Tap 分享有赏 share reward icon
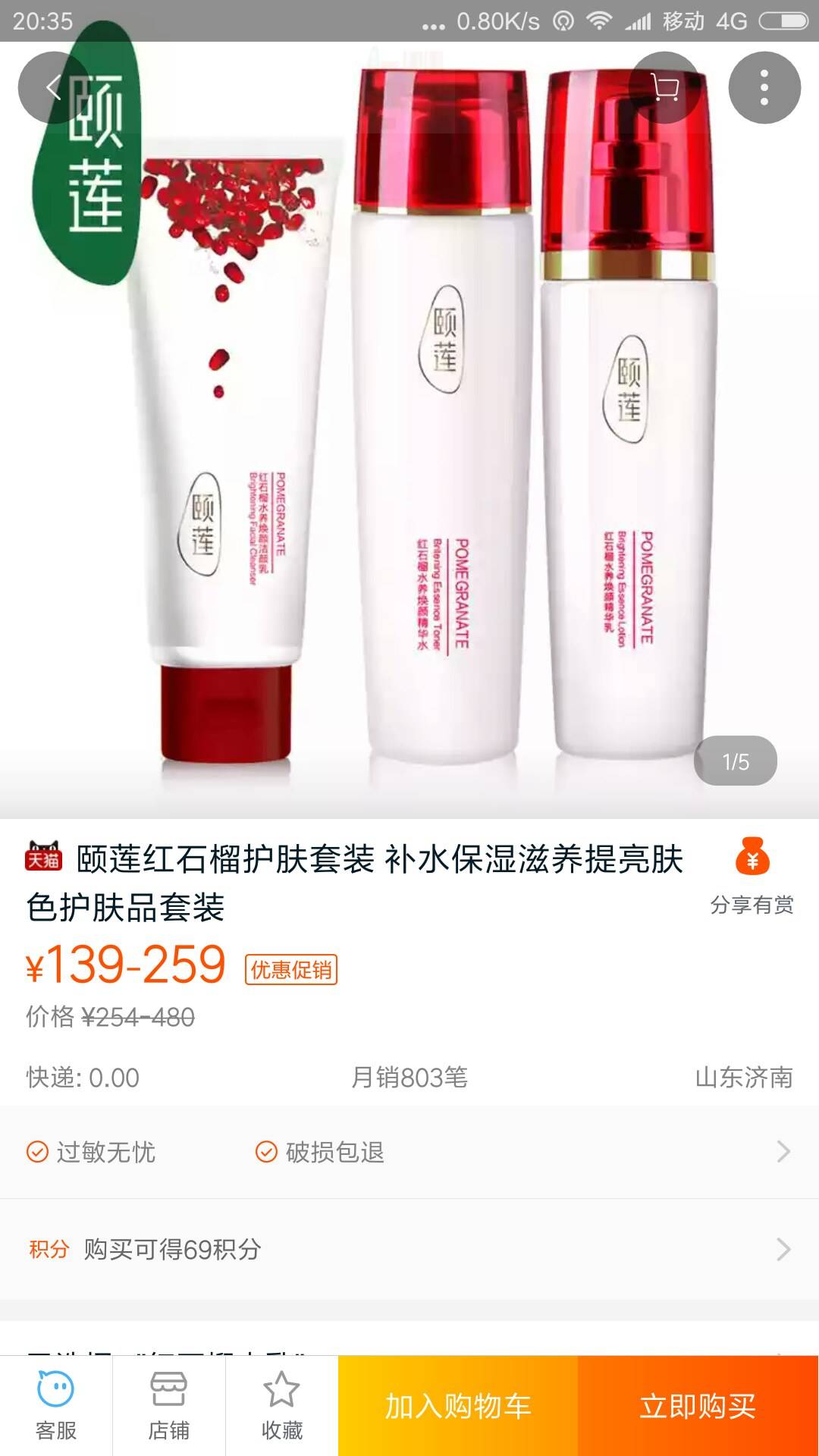The width and height of the screenshot is (819, 1456). (752, 876)
